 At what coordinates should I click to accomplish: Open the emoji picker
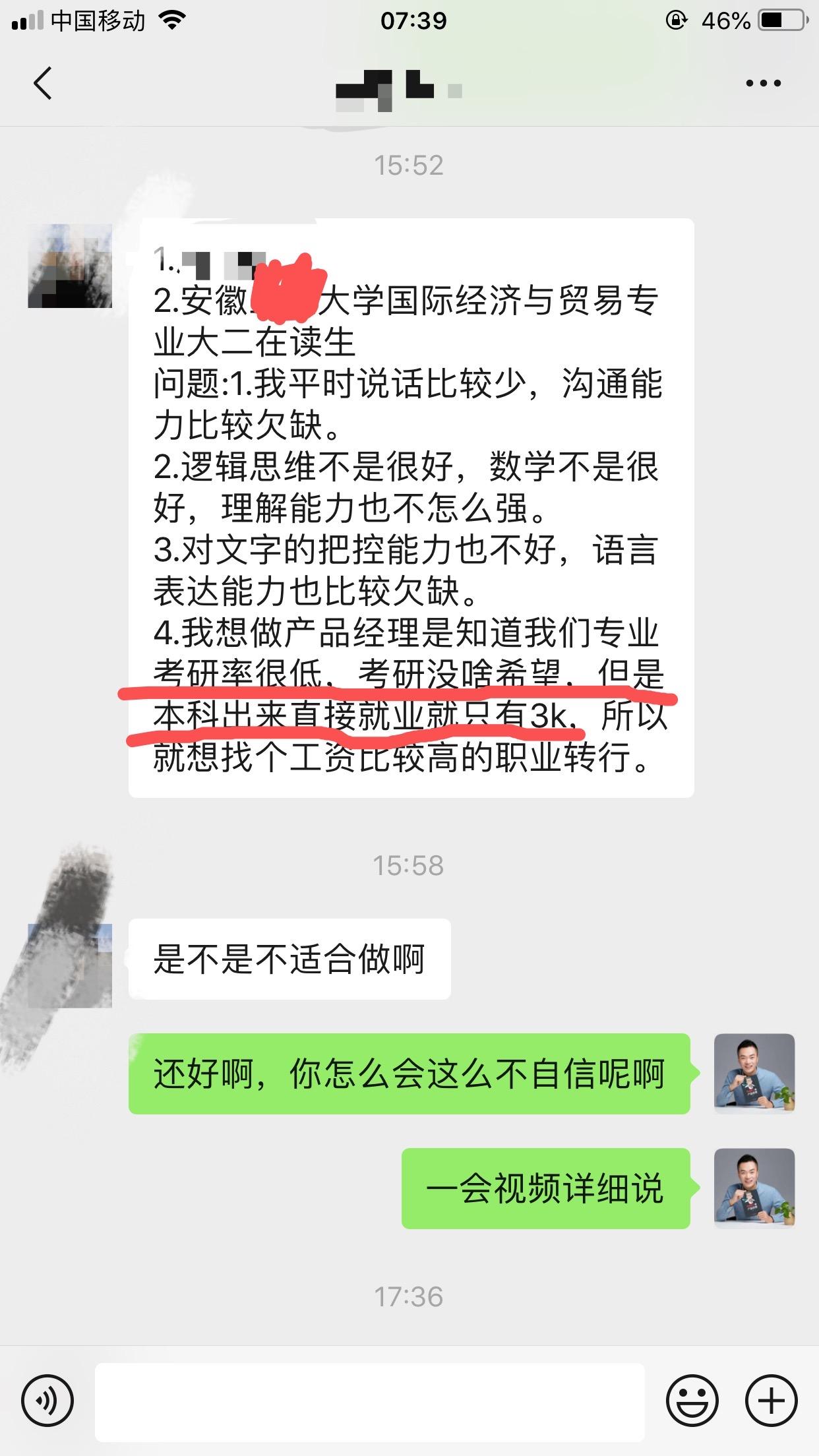[x=692, y=1401]
